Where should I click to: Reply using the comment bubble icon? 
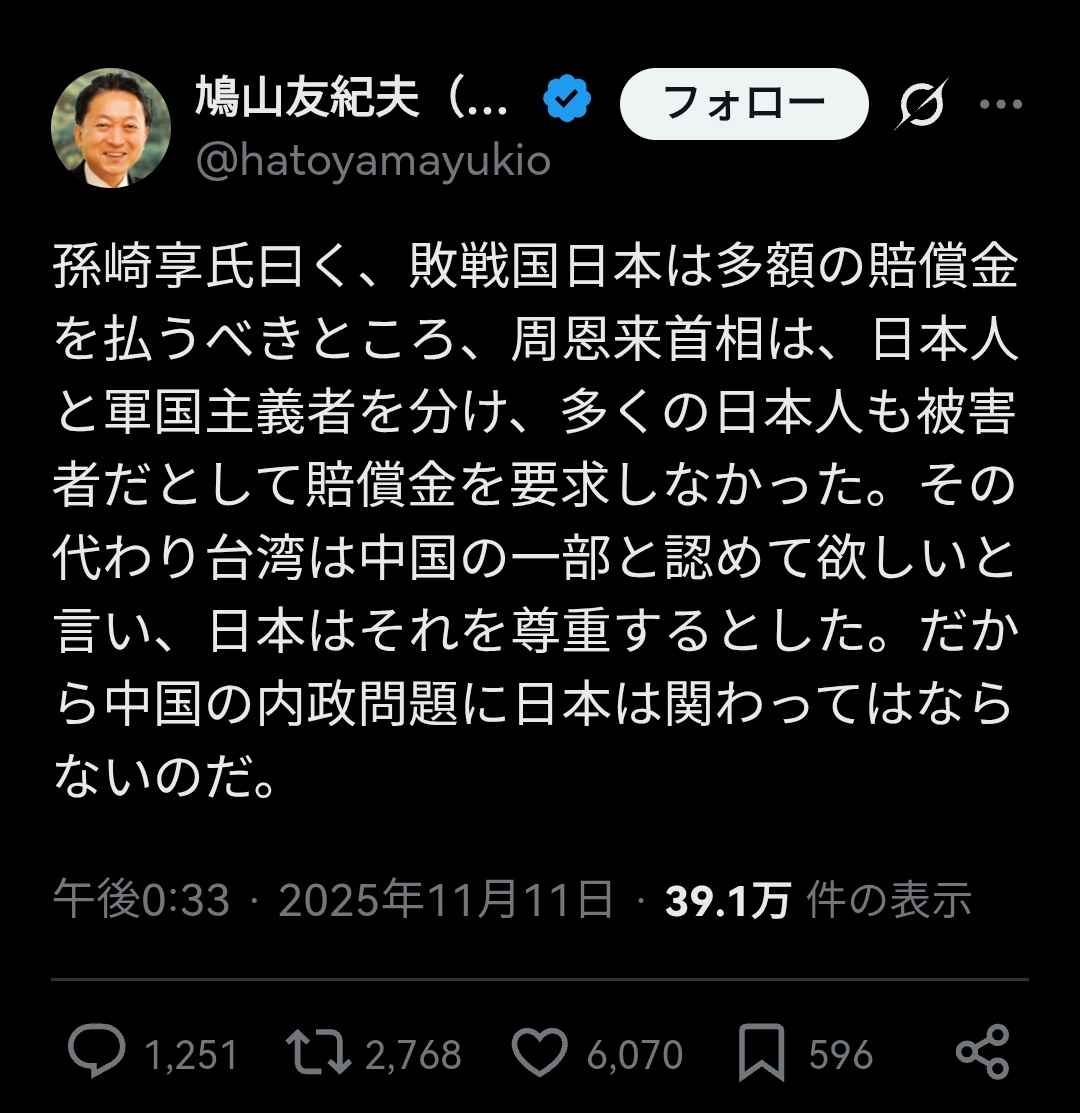tap(97, 1054)
